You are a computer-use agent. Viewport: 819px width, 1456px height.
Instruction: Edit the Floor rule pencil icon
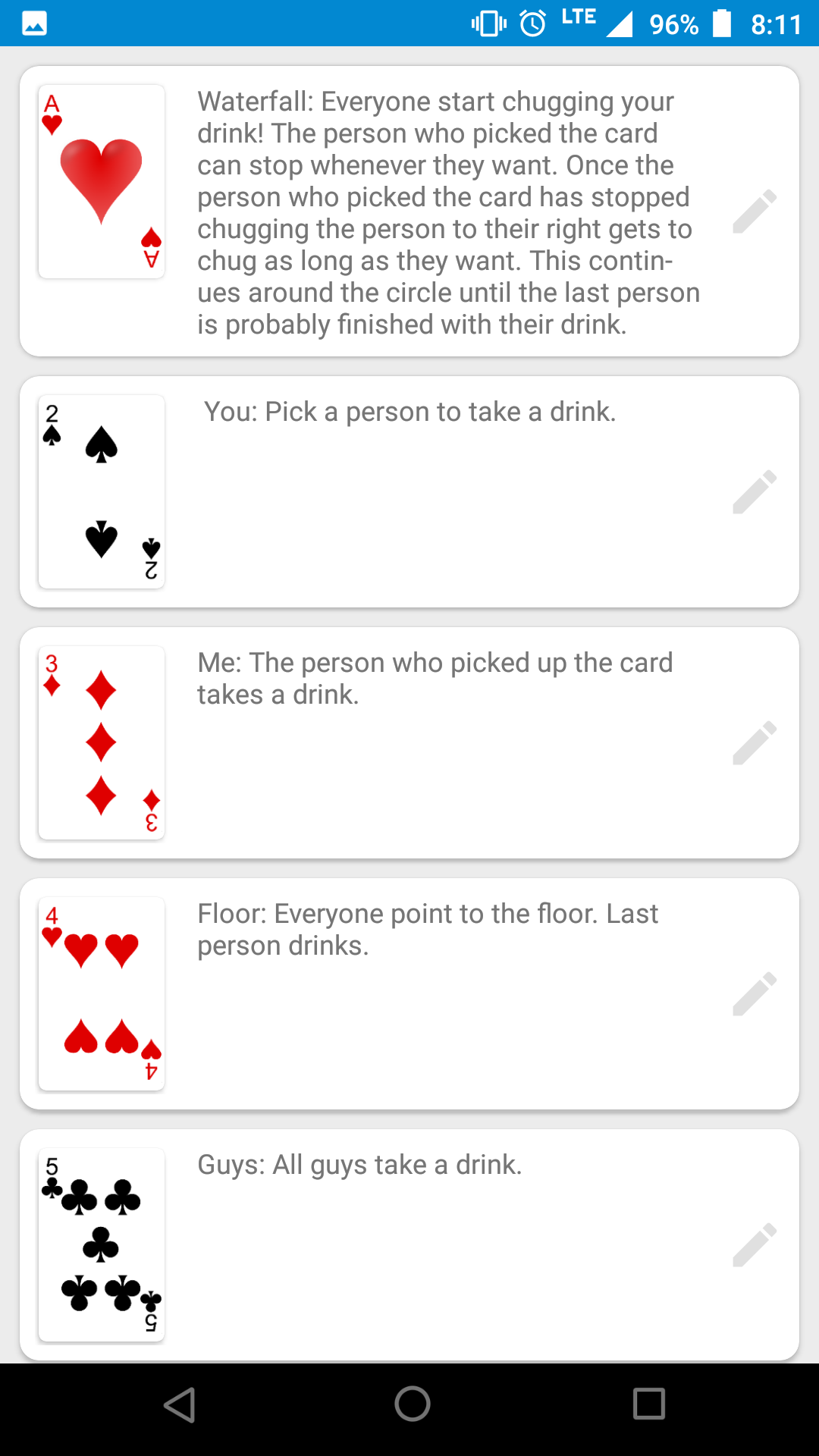click(x=755, y=994)
